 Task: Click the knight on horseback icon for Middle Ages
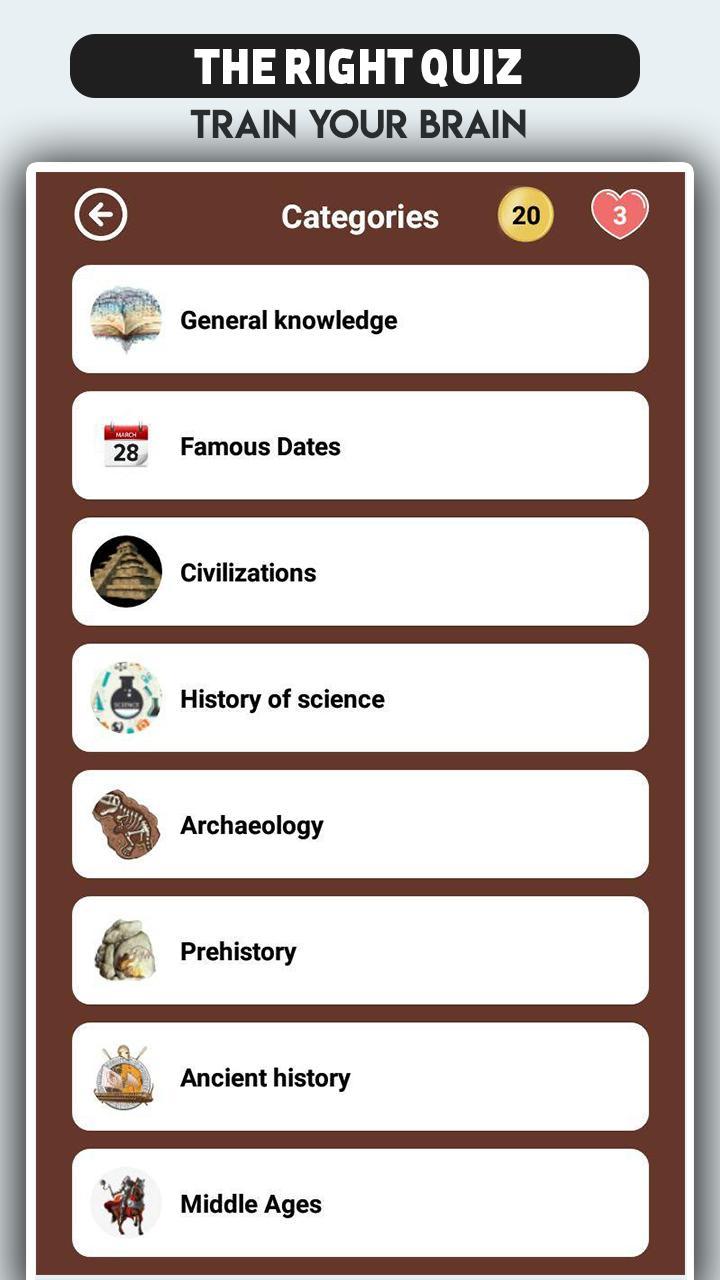click(125, 1203)
